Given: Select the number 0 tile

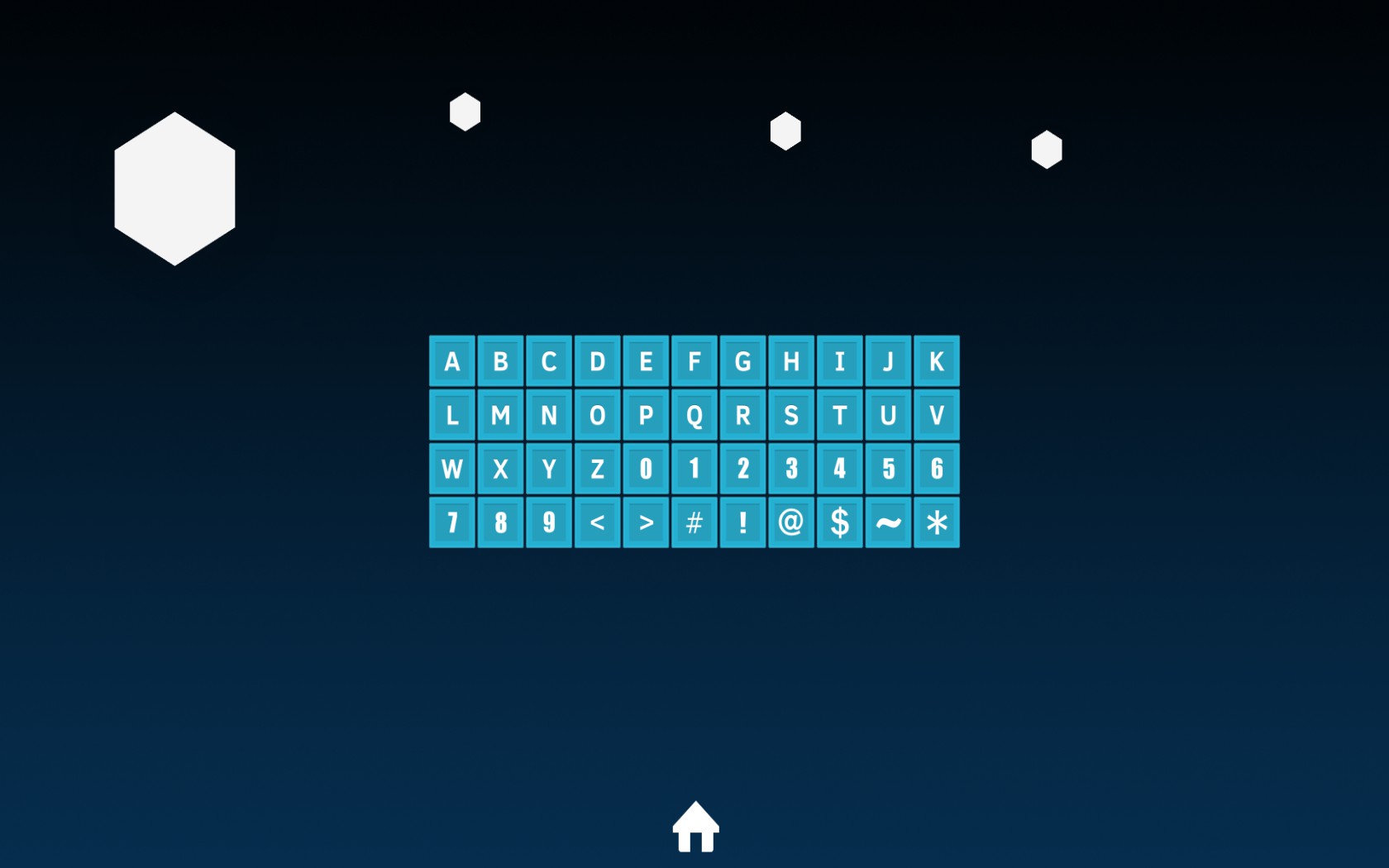Looking at the screenshot, I should [x=646, y=469].
